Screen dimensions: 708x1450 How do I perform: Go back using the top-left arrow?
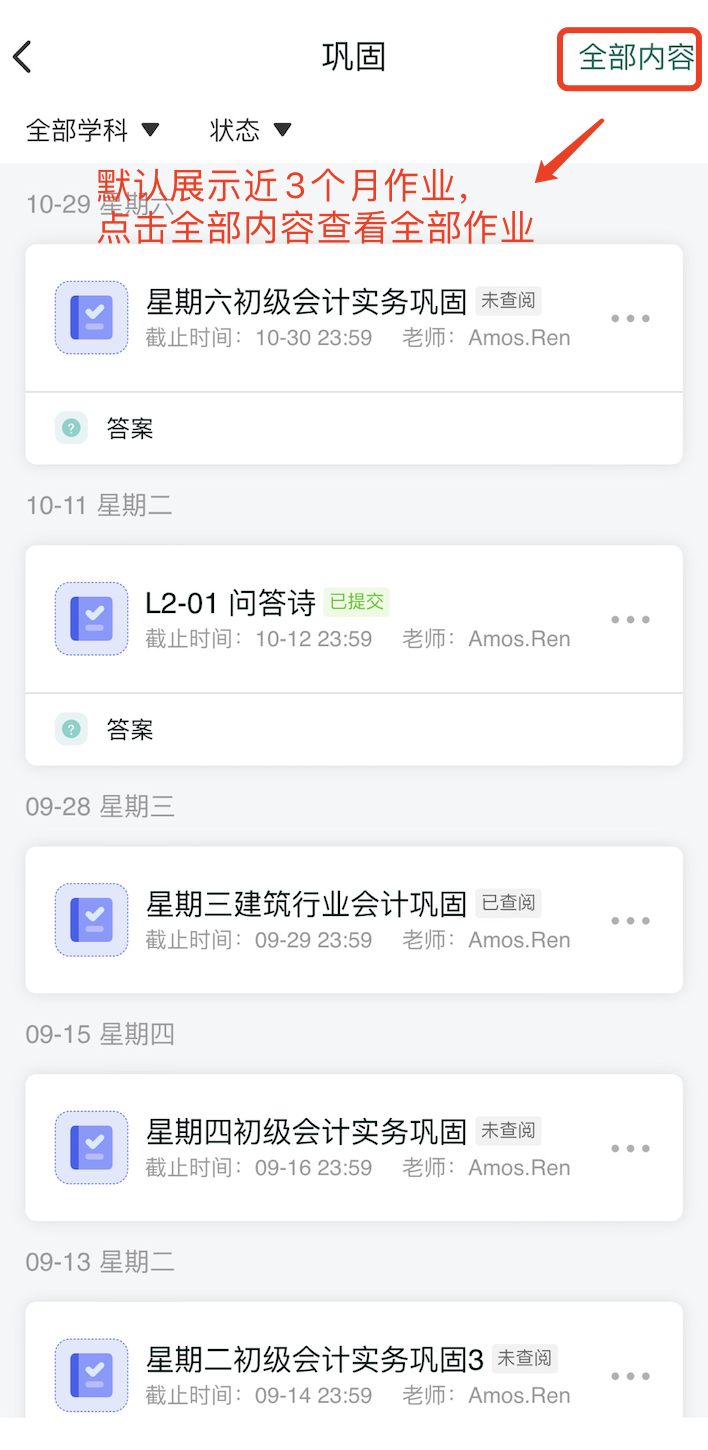click(22, 57)
